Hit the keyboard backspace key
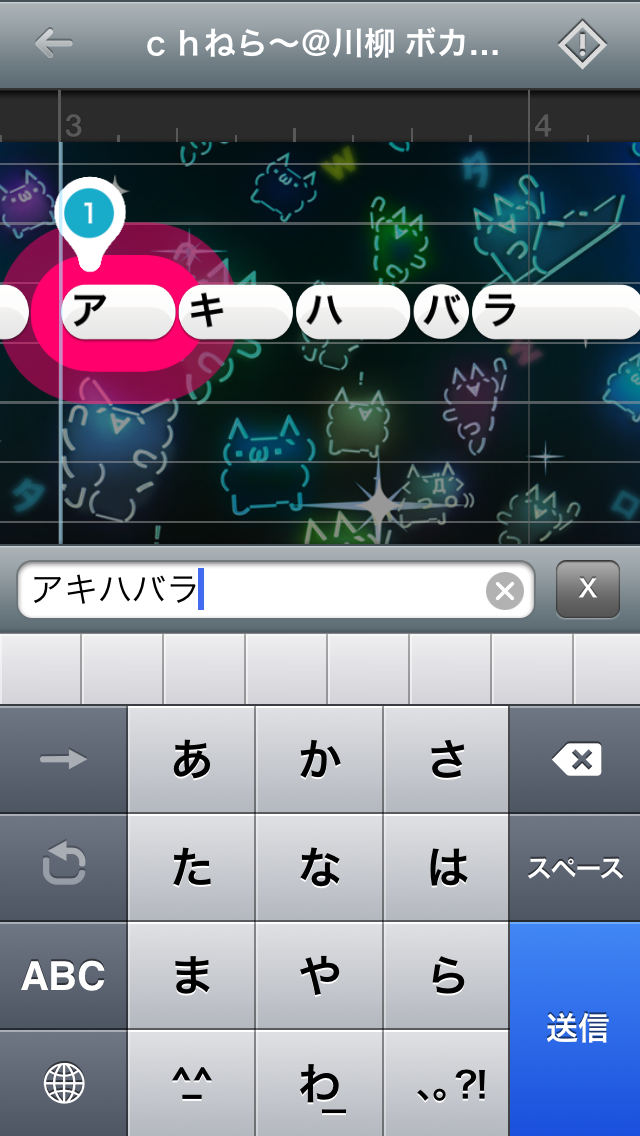Viewport: 640px width, 1136px height. pyautogui.click(x=575, y=760)
